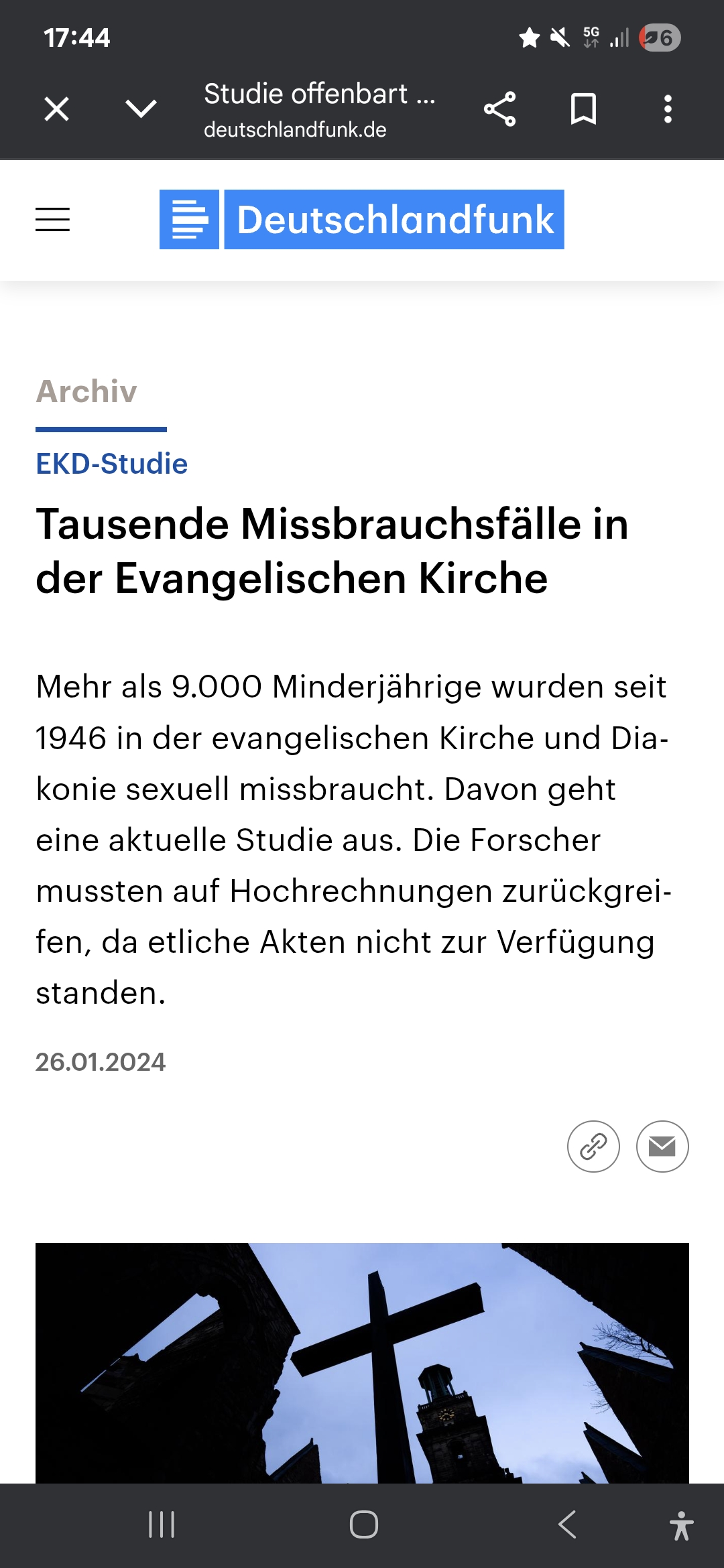
Task: Open the Archiv section
Action: [x=87, y=392]
